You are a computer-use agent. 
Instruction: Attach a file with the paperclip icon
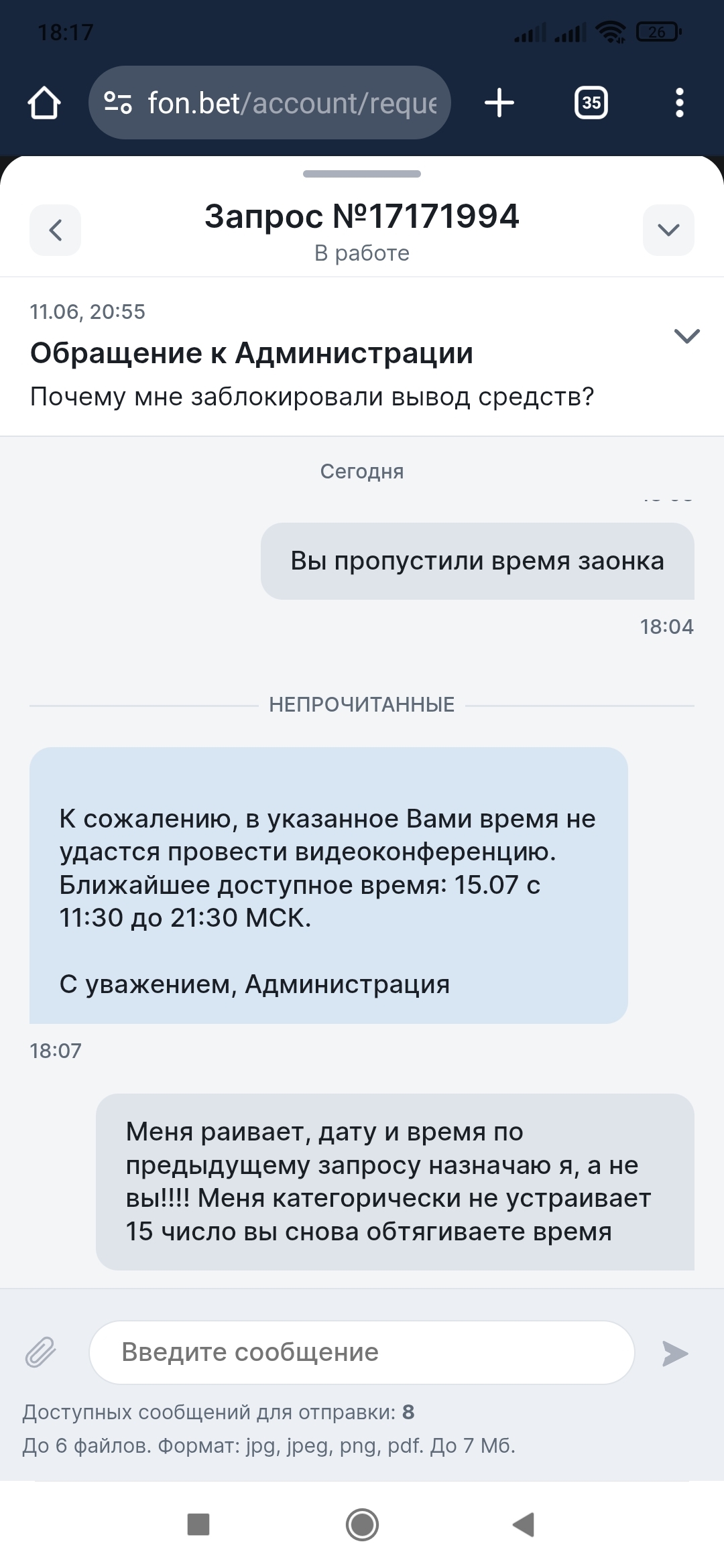[41, 1352]
